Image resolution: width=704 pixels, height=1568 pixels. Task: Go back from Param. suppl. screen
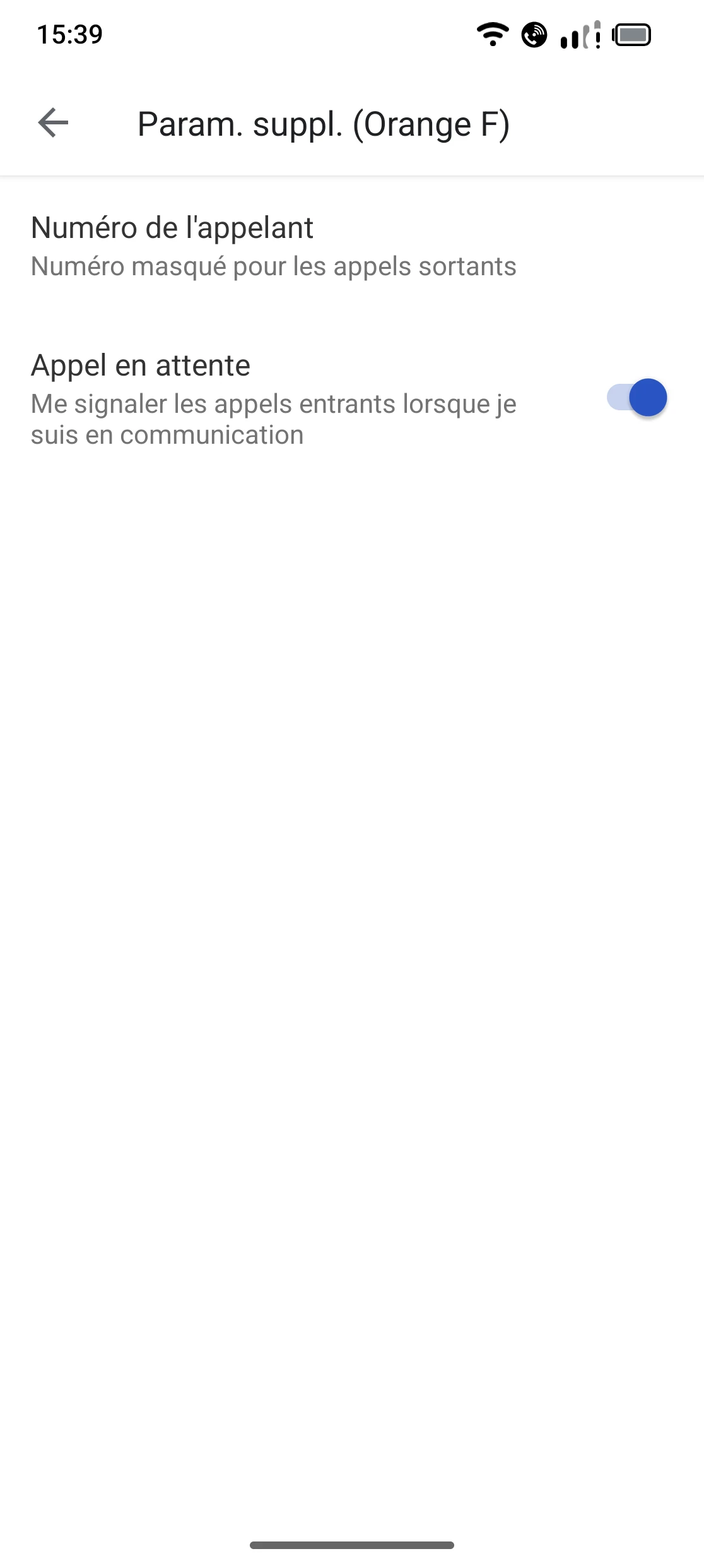click(x=53, y=122)
